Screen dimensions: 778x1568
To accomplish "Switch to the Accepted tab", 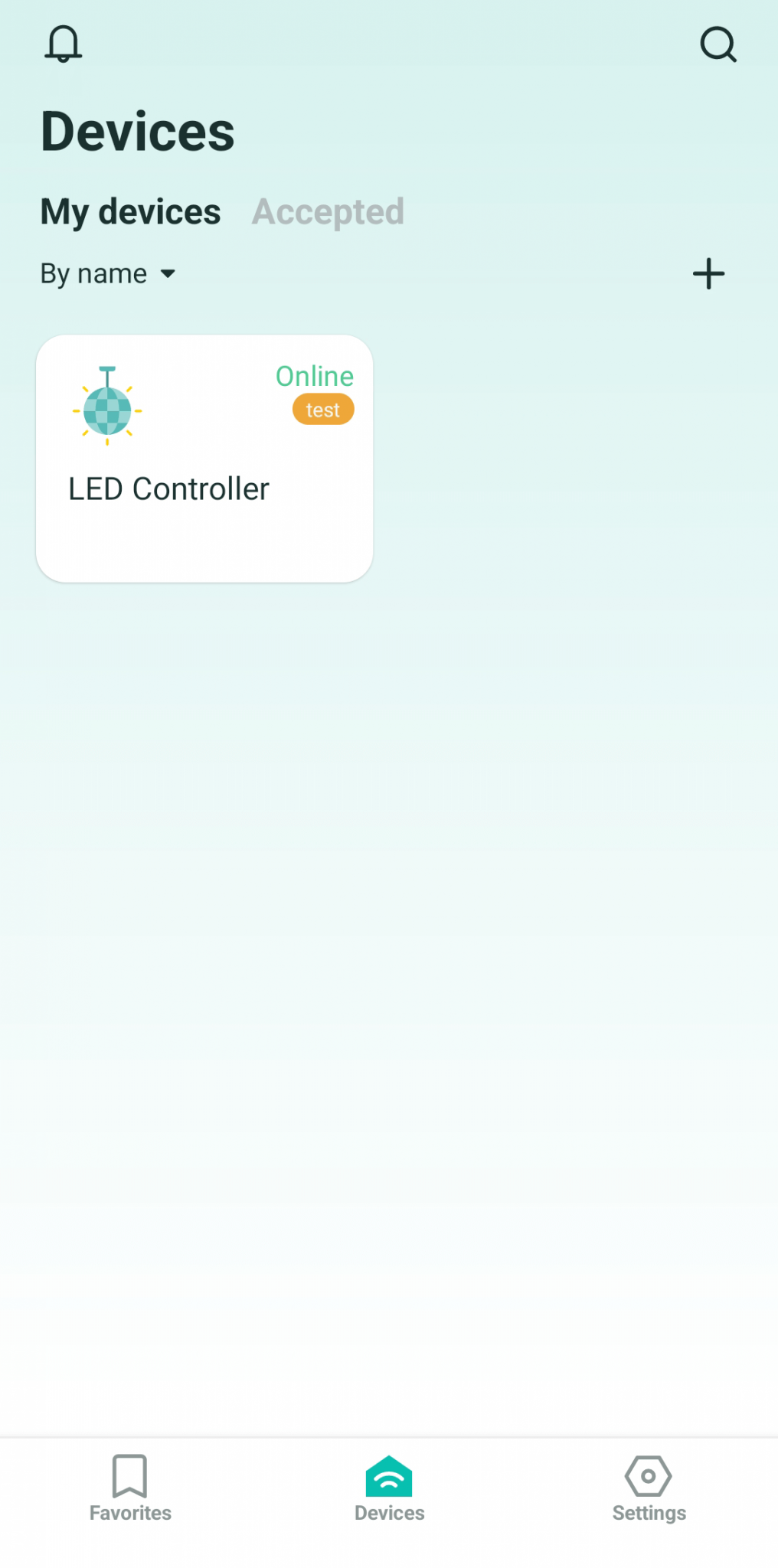I will [x=328, y=212].
